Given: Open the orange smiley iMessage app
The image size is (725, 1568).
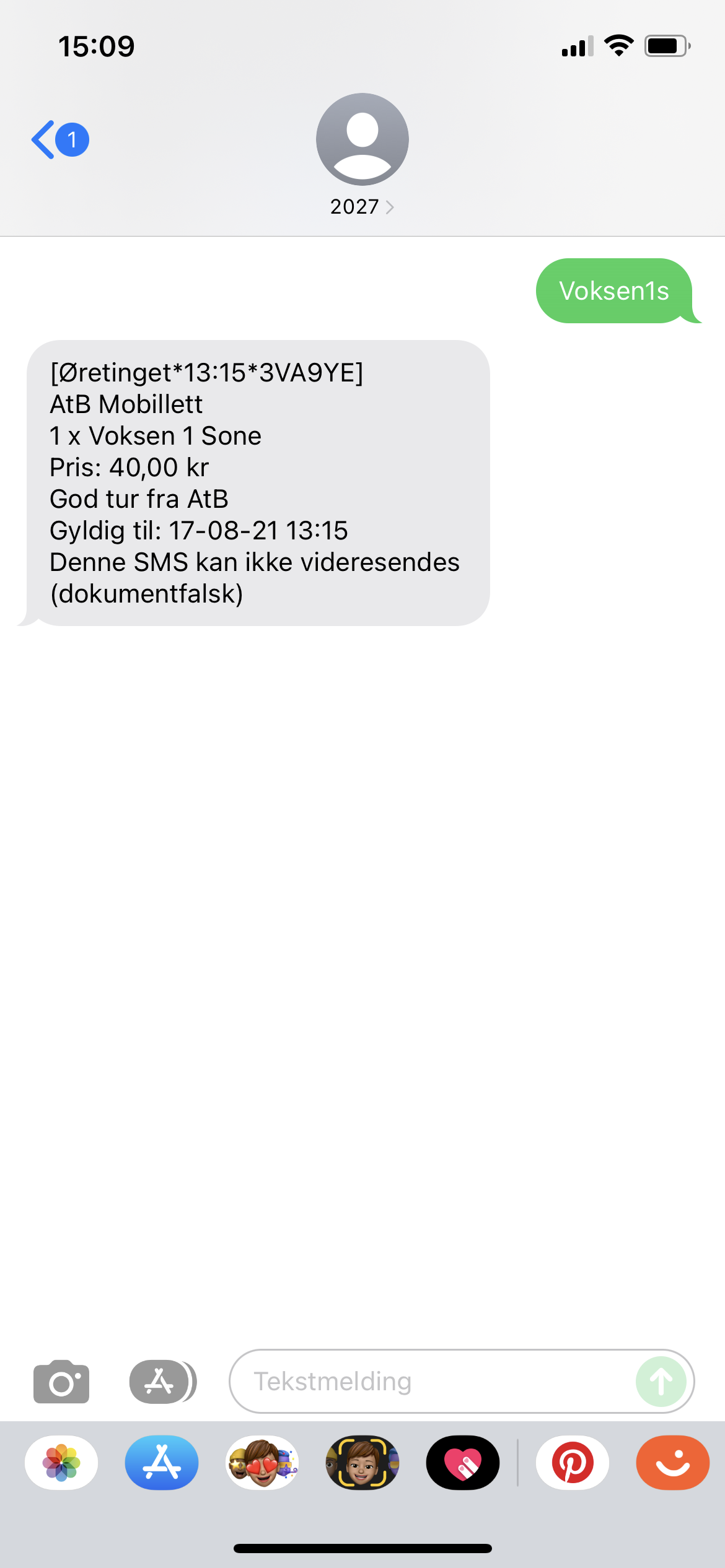Looking at the screenshot, I should coord(672,1463).
